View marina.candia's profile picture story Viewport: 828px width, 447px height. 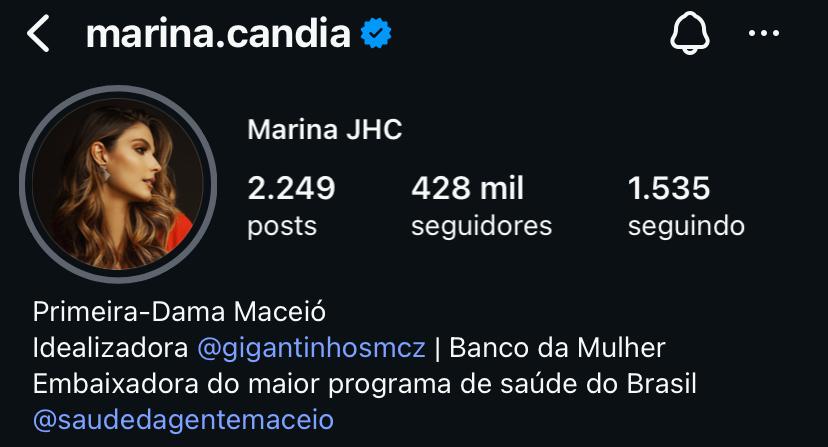point(118,186)
